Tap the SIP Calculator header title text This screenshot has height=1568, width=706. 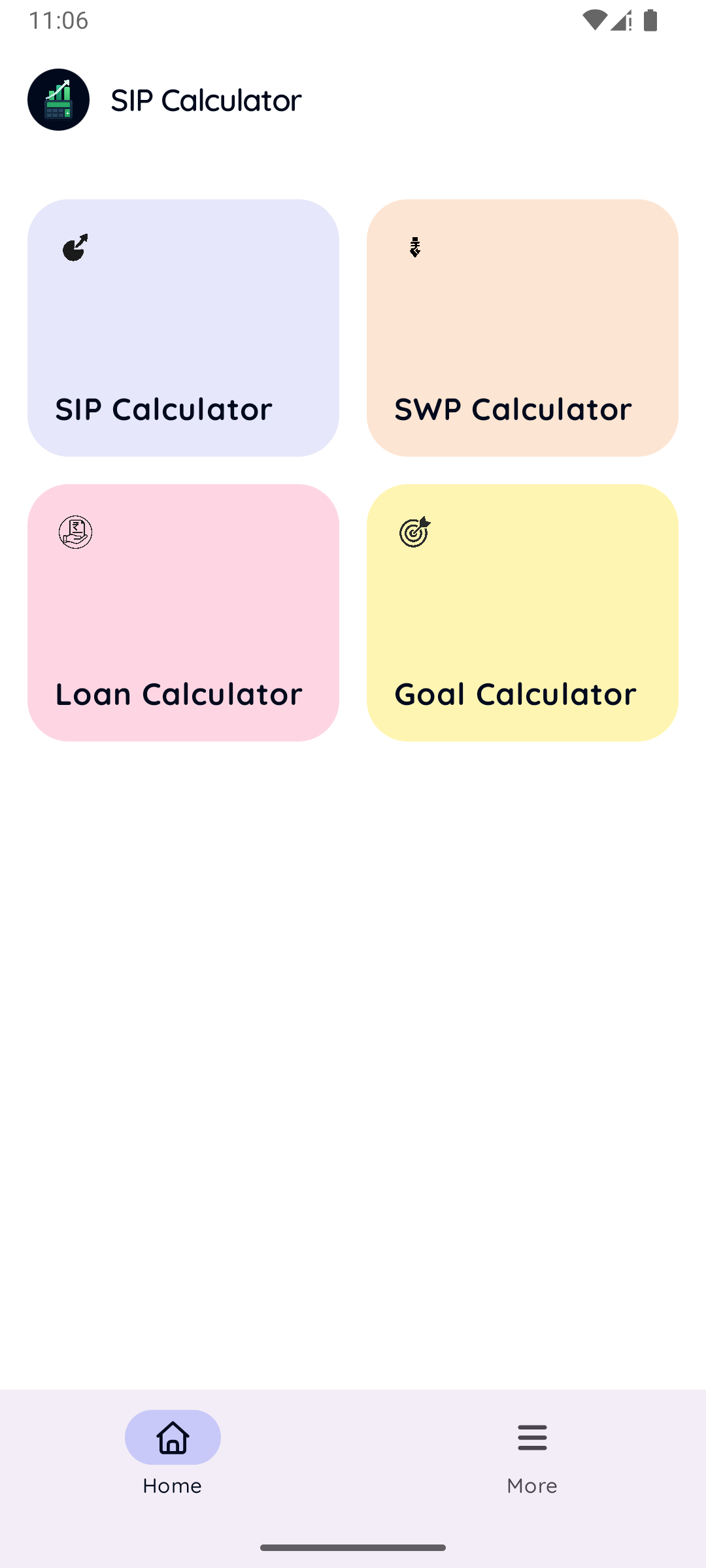pos(206,99)
